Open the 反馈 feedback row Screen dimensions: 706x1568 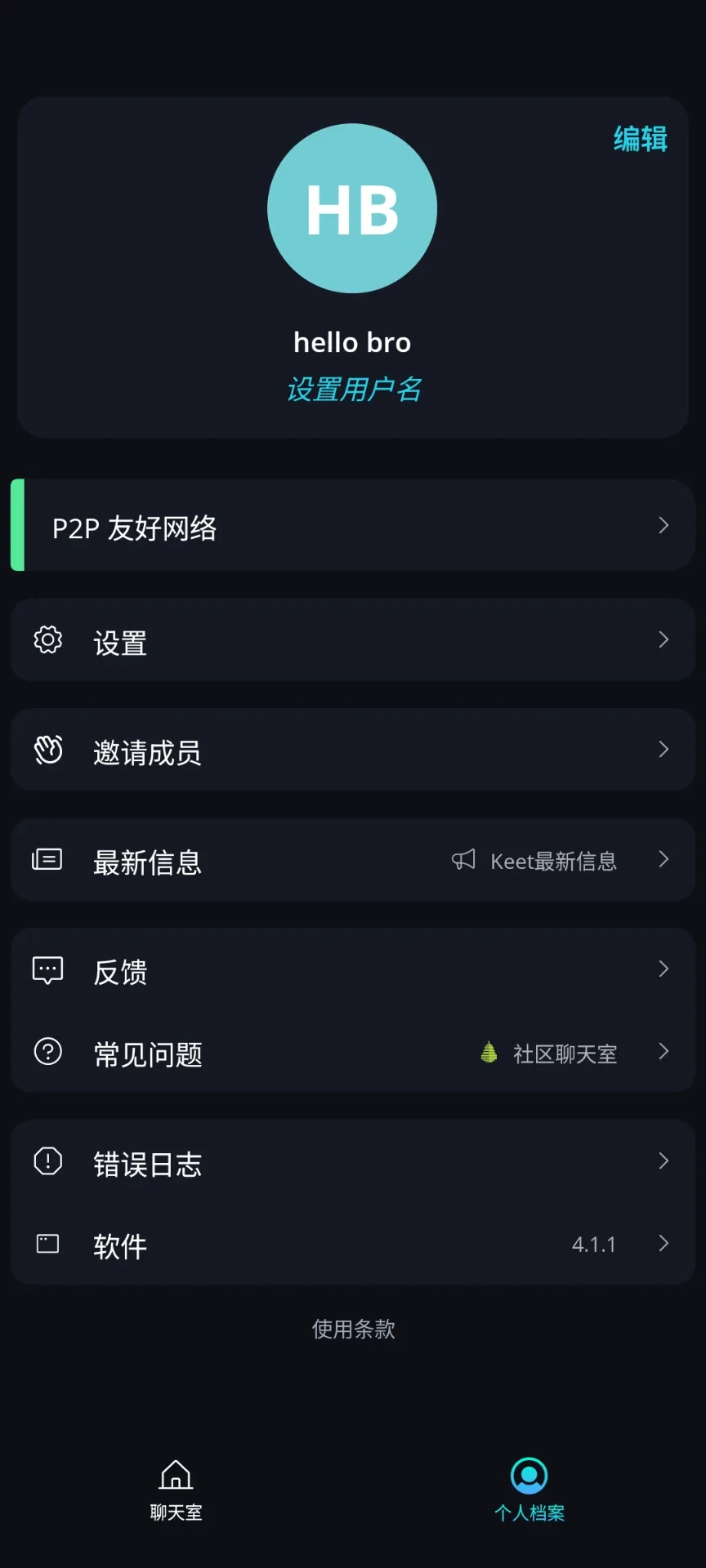point(353,970)
